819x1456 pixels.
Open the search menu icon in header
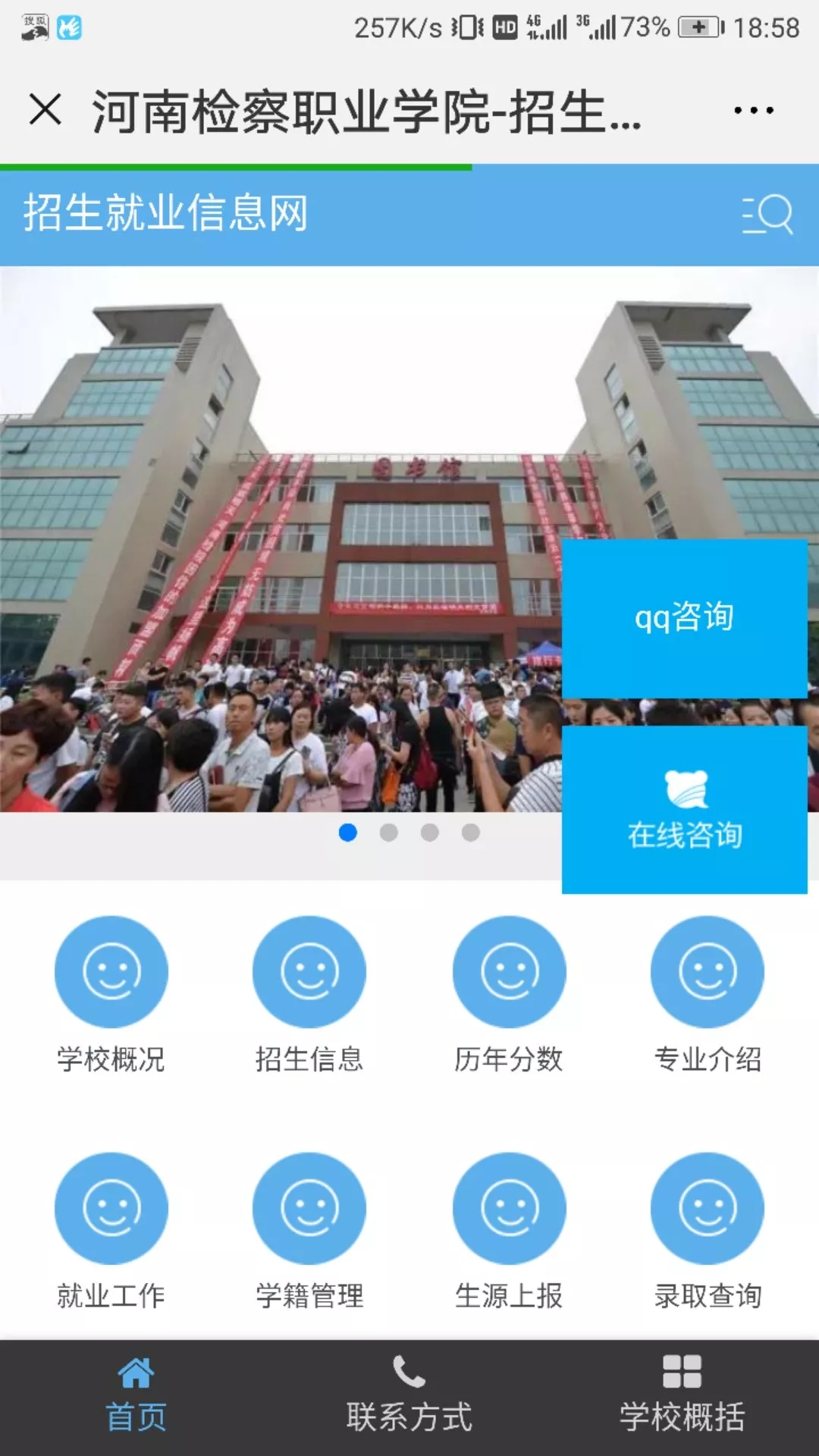point(767,214)
